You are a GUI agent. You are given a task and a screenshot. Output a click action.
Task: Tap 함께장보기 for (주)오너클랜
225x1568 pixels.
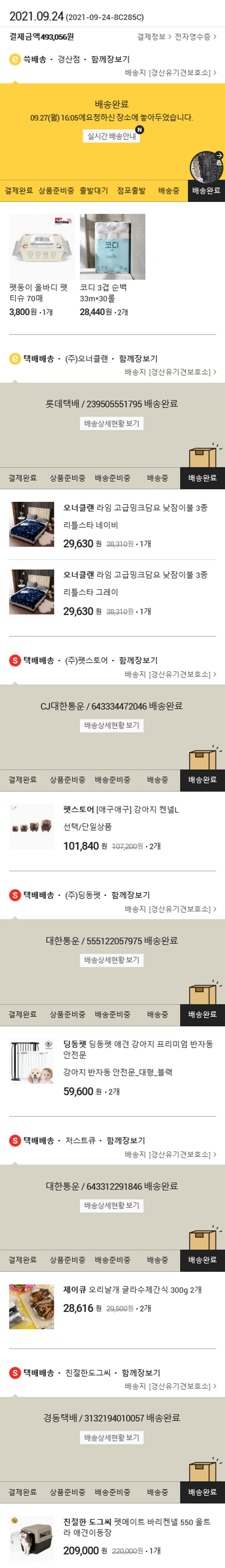[x=138, y=359]
